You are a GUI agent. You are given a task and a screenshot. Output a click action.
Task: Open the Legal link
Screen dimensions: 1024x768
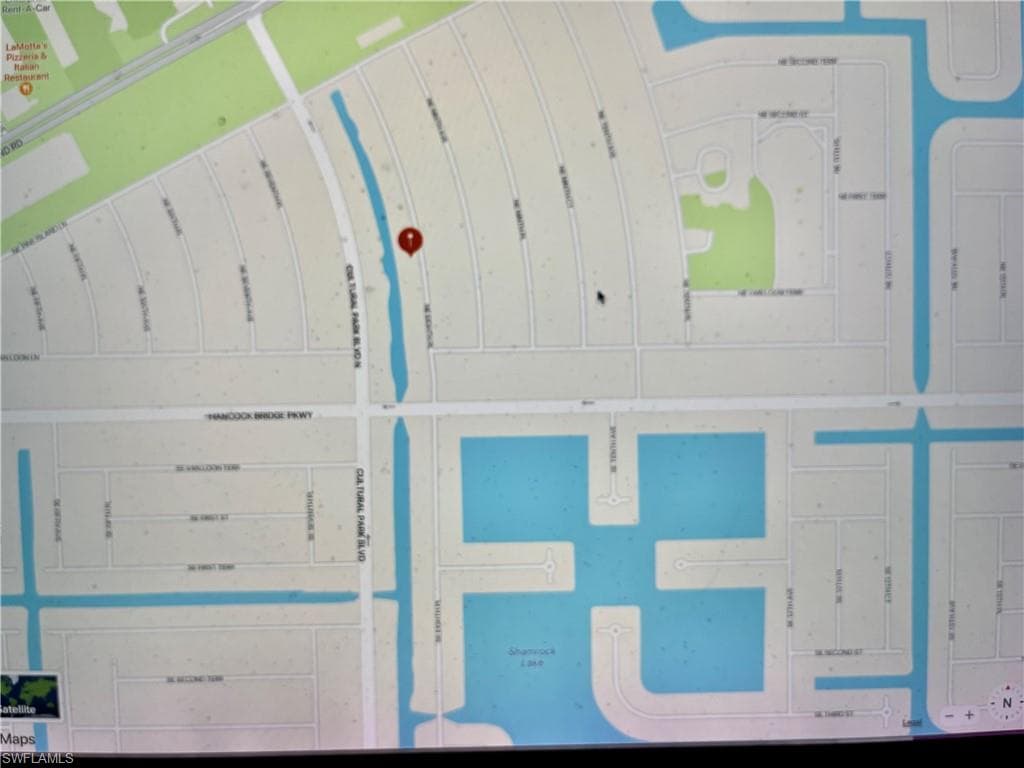(x=912, y=722)
